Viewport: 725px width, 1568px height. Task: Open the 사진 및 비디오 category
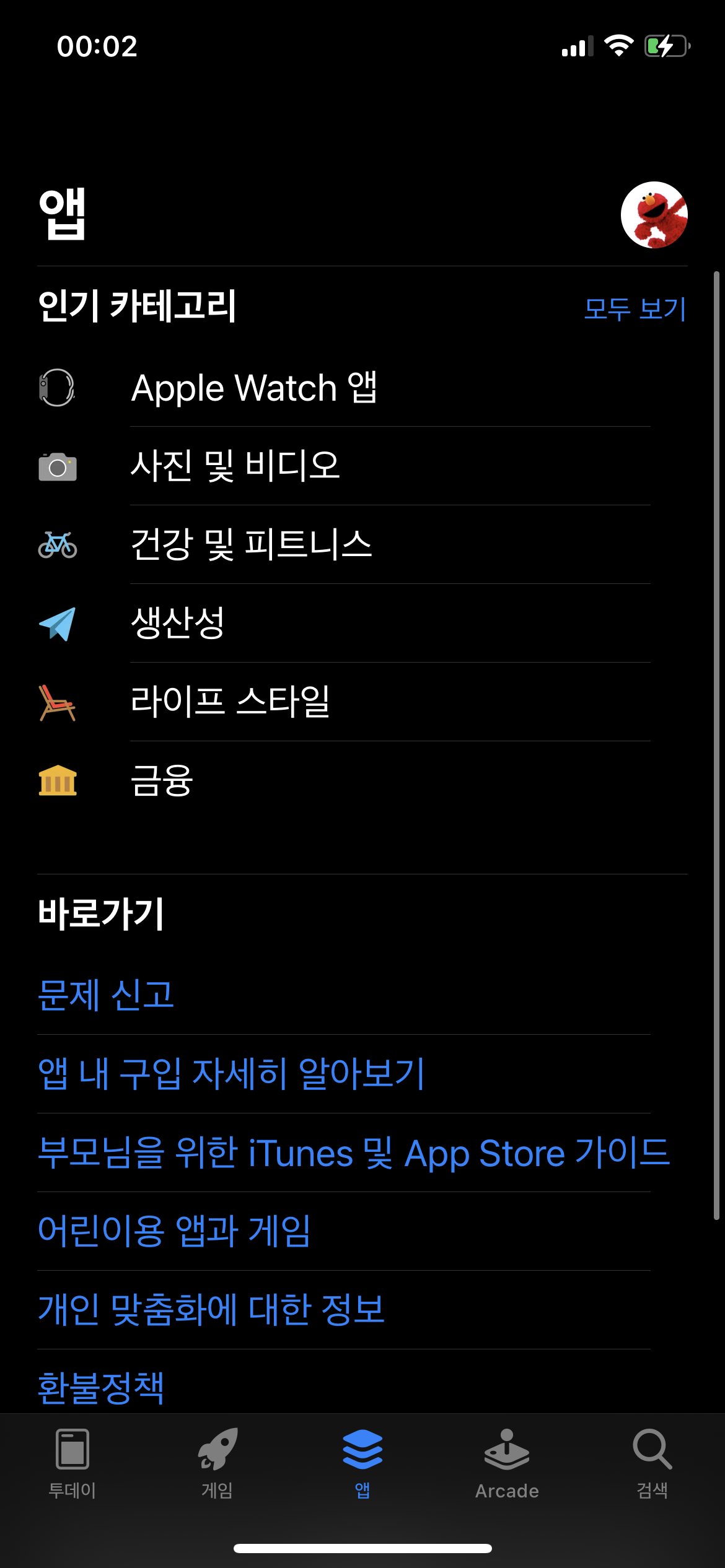(235, 466)
